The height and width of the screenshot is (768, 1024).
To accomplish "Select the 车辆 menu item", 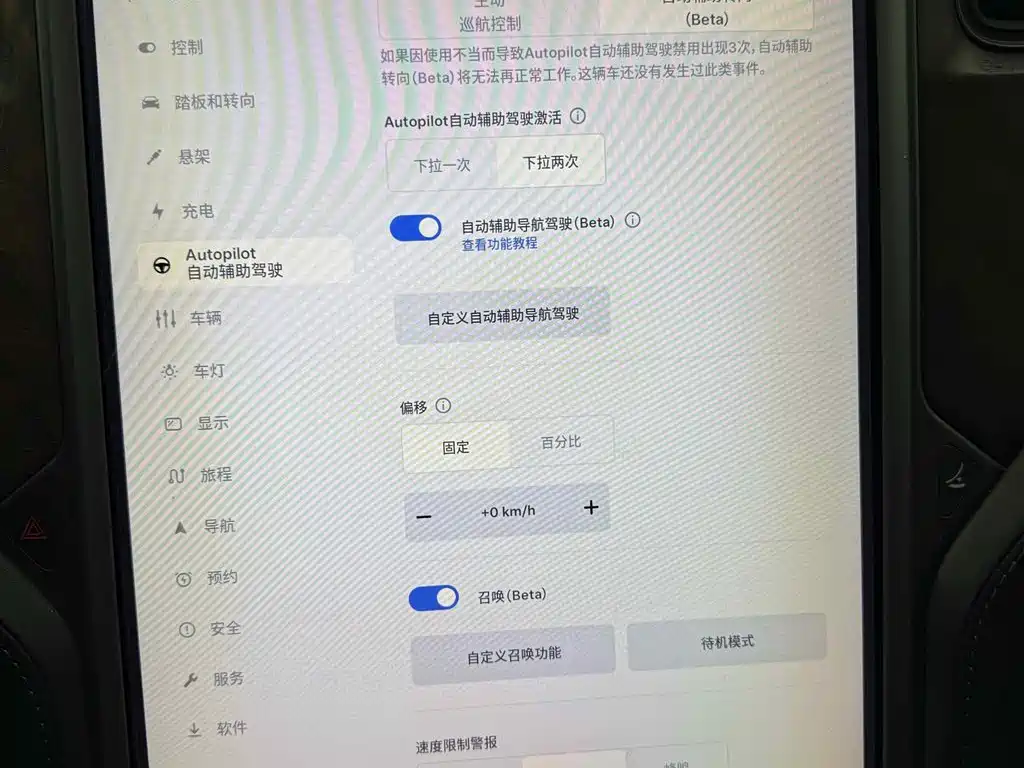I will pyautogui.click(x=204, y=318).
